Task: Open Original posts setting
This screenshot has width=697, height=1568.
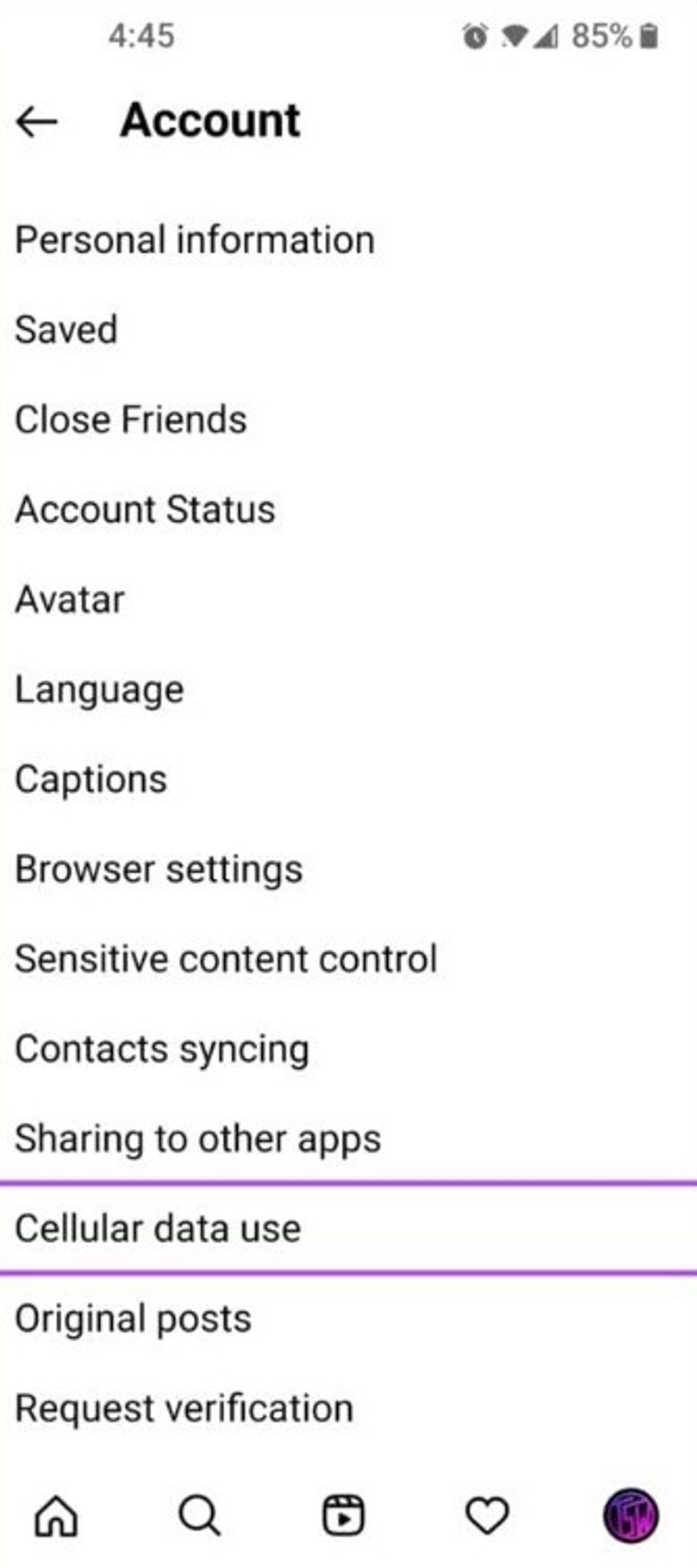Action: [134, 1318]
